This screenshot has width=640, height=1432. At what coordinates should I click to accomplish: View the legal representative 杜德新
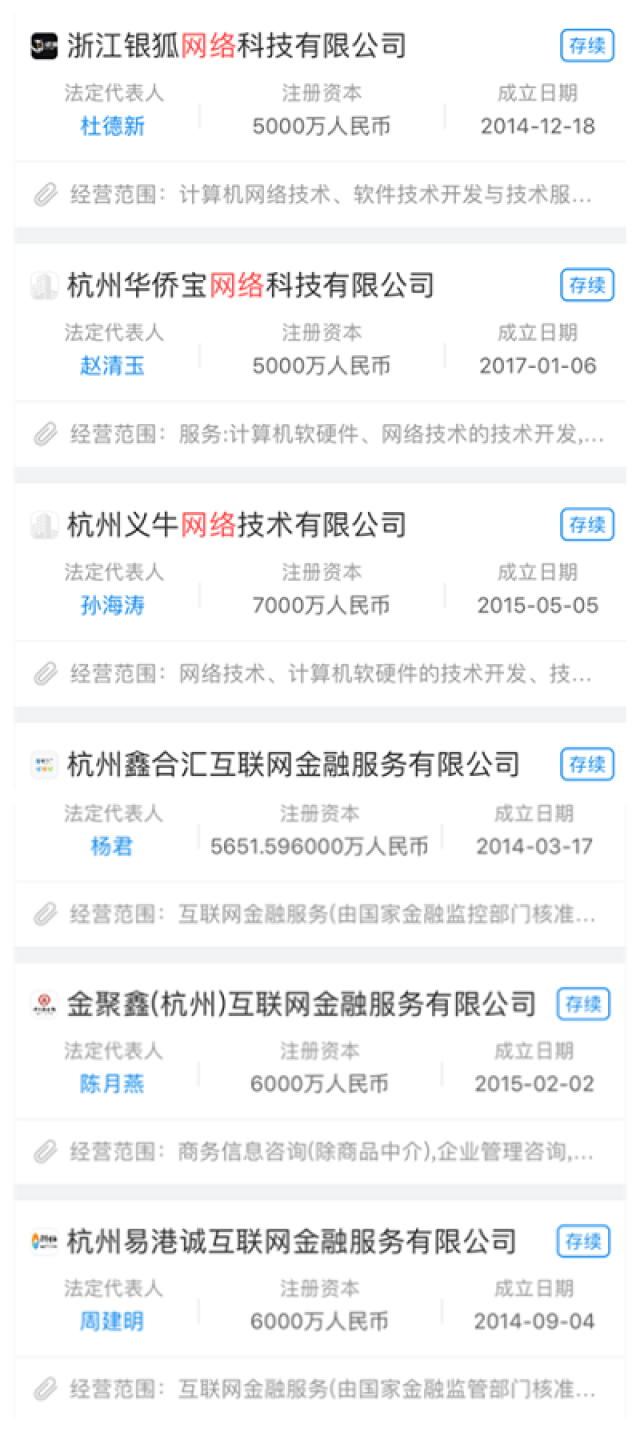[x=112, y=126]
